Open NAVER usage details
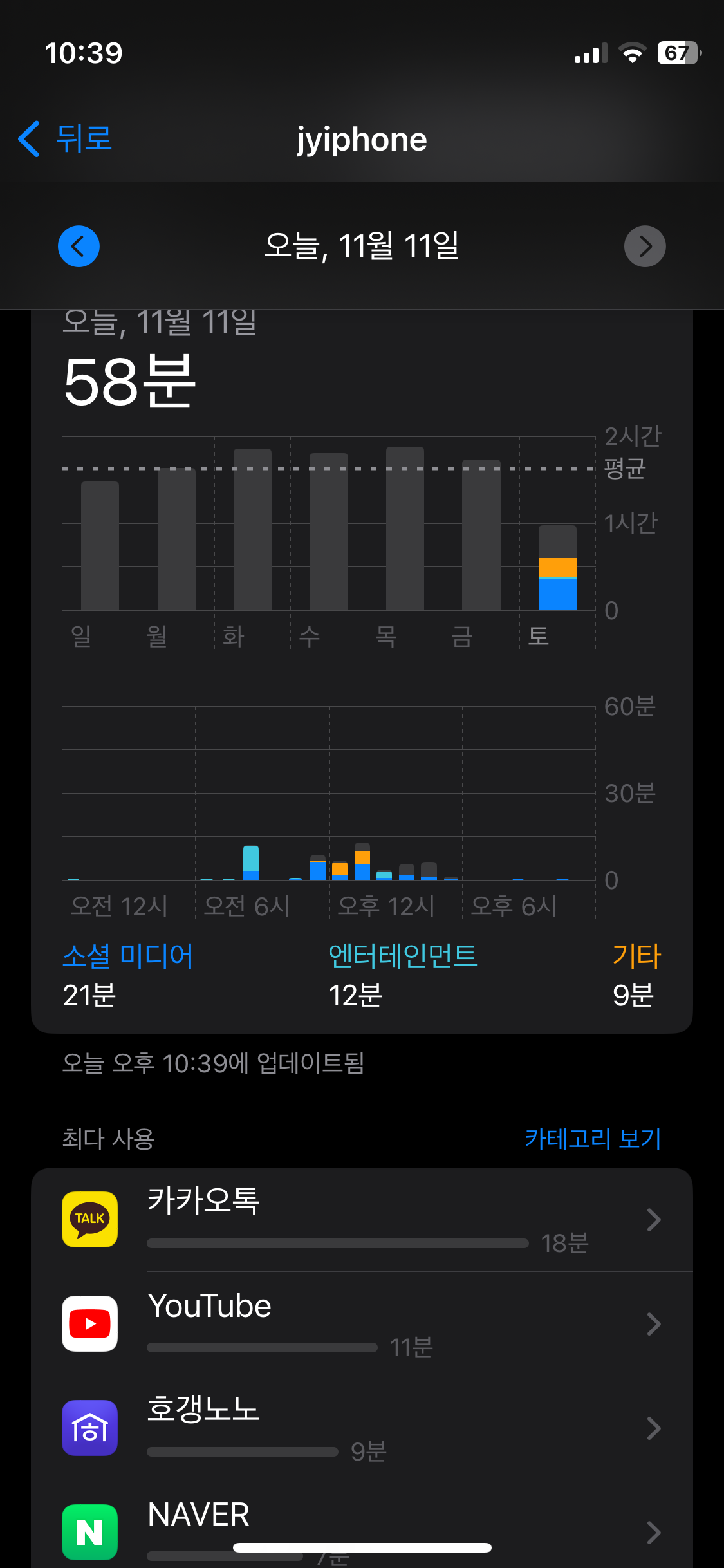The height and width of the screenshot is (1568, 724). (362, 1524)
